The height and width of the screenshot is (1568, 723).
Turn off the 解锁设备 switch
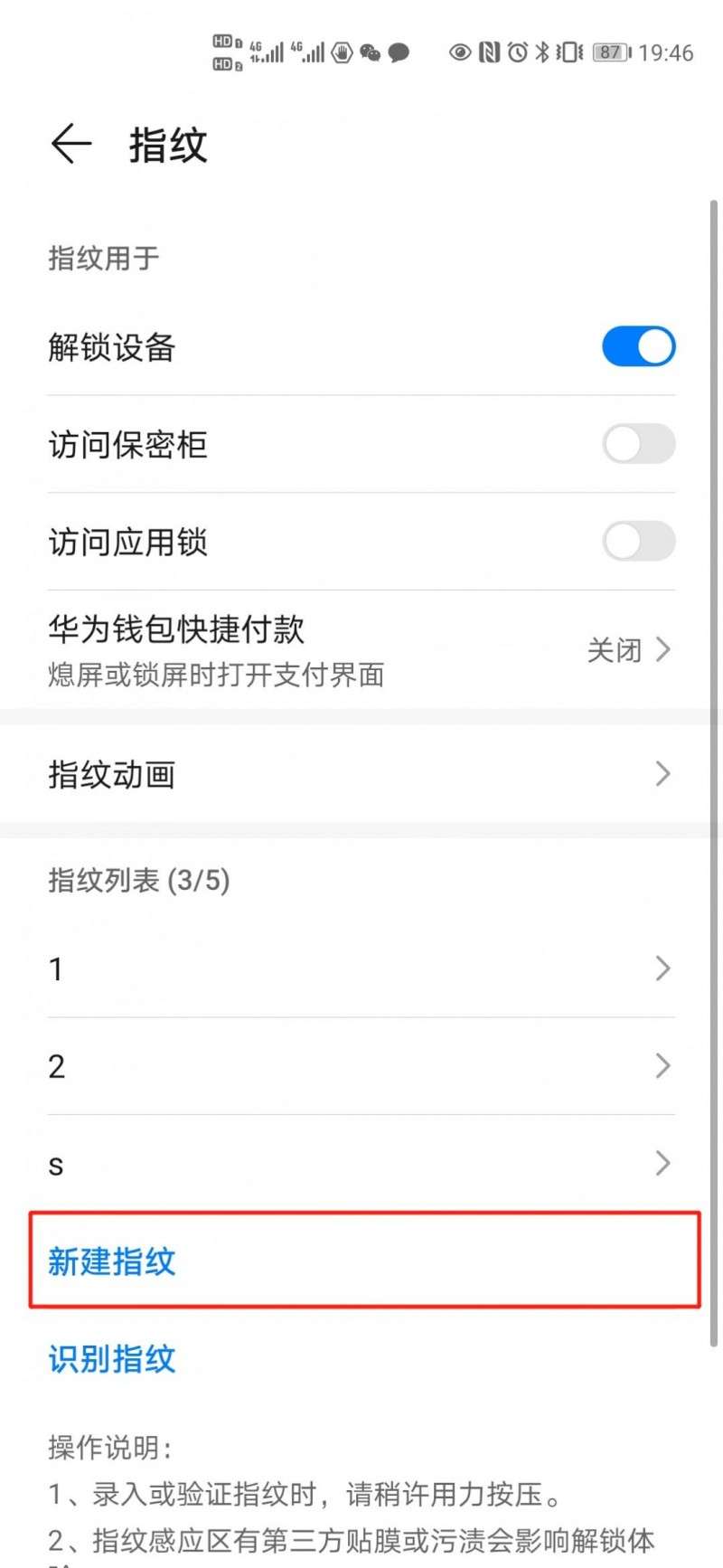[638, 346]
